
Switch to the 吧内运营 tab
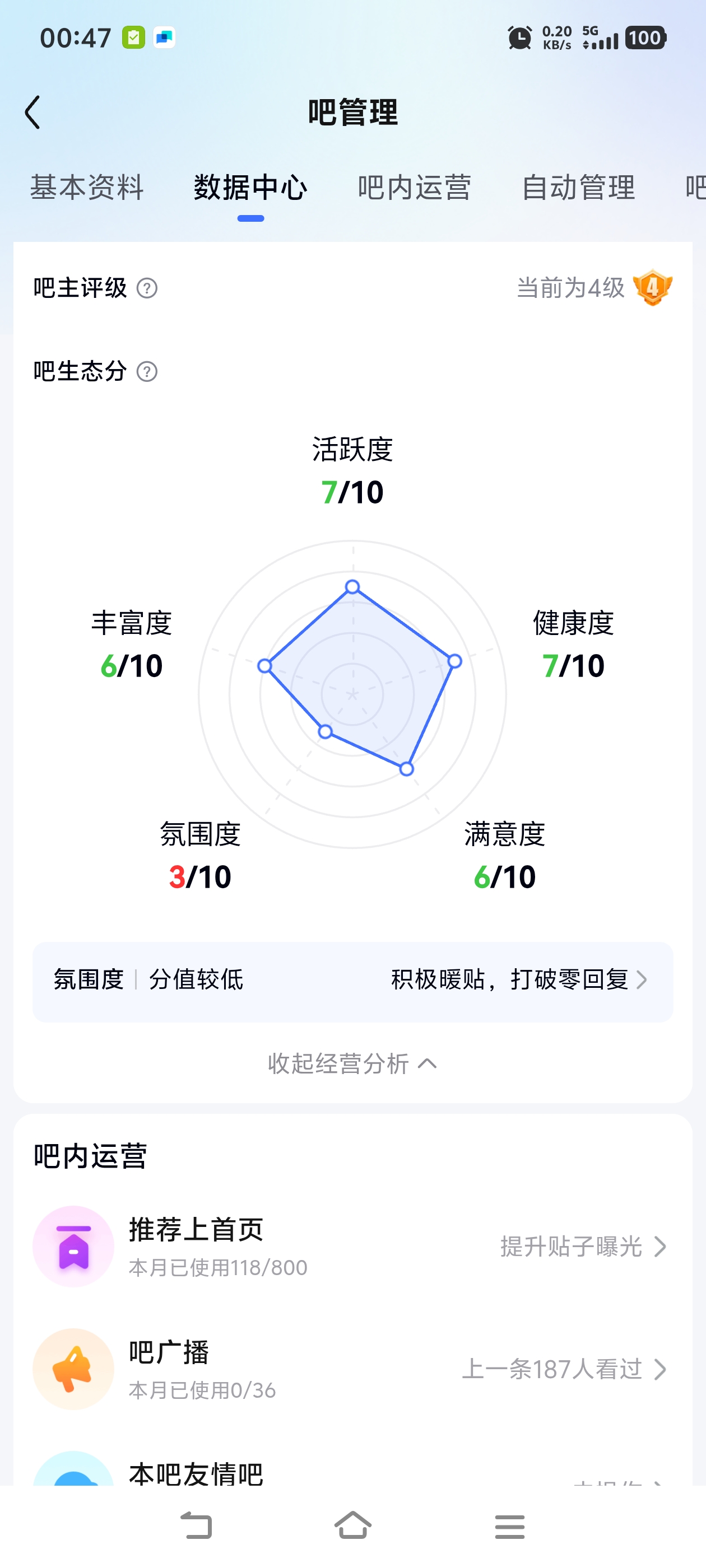point(414,187)
